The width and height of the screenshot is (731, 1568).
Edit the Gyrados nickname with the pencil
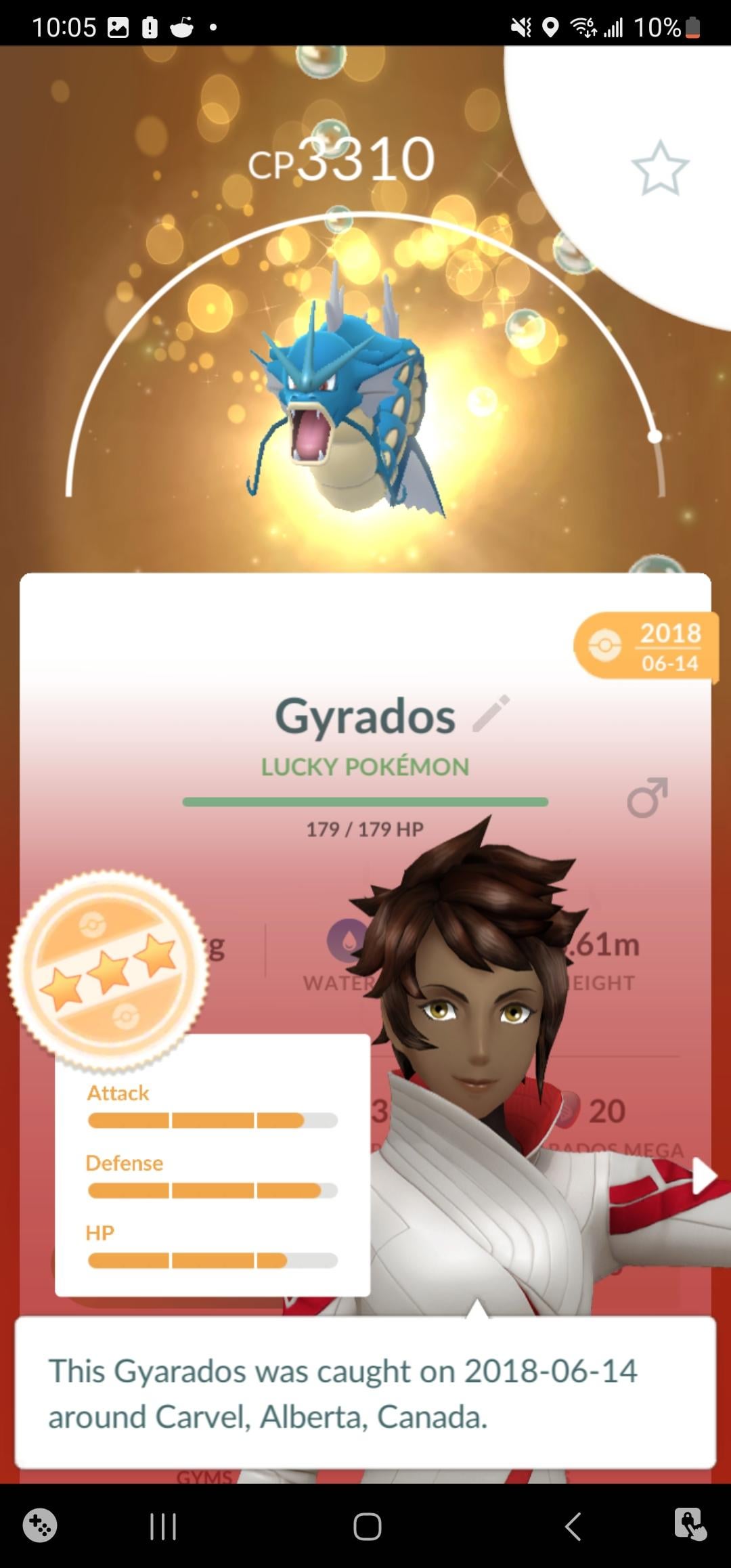click(491, 714)
